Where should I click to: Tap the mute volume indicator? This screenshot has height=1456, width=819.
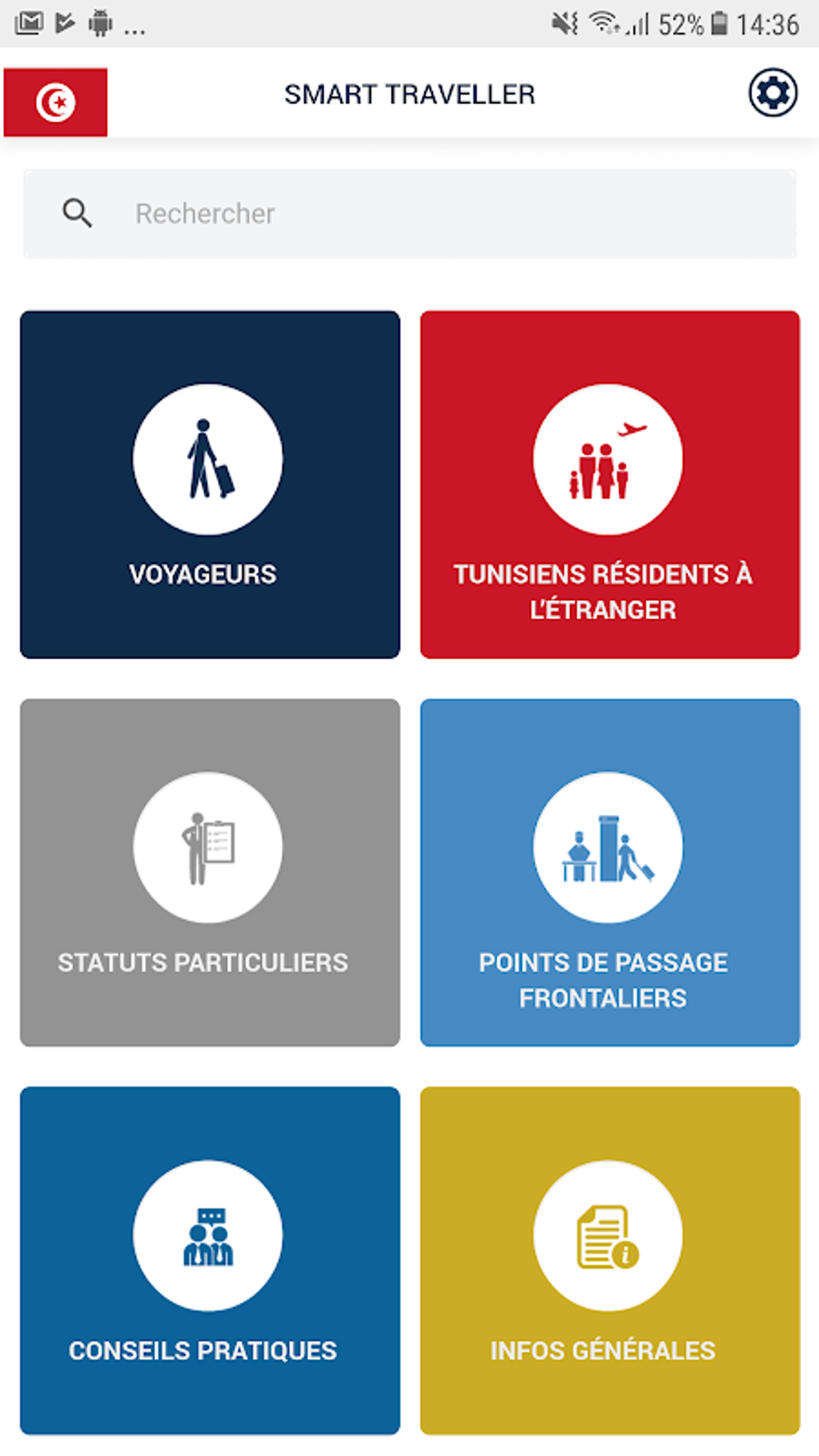coord(561,23)
